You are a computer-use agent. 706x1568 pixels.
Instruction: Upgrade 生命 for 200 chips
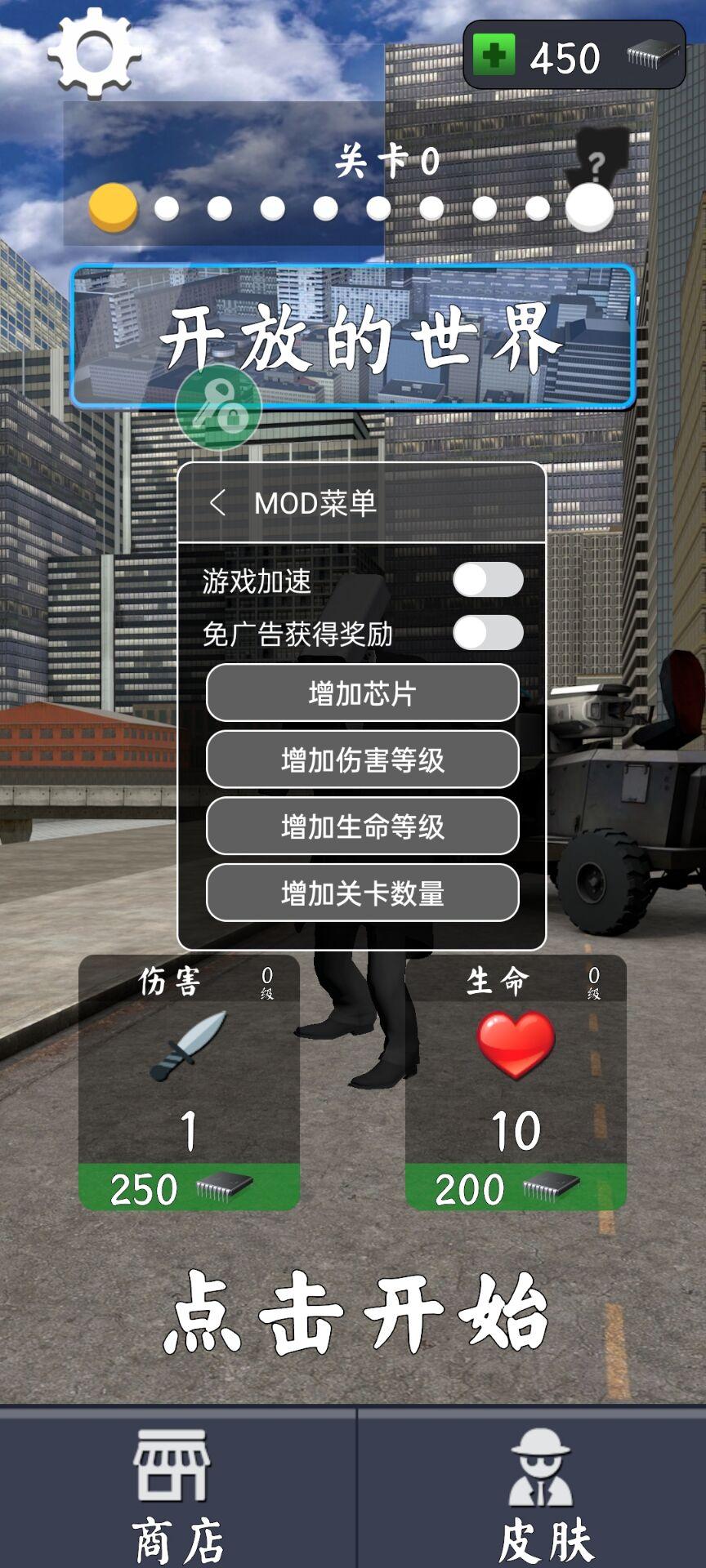click(x=516, y=1187)
